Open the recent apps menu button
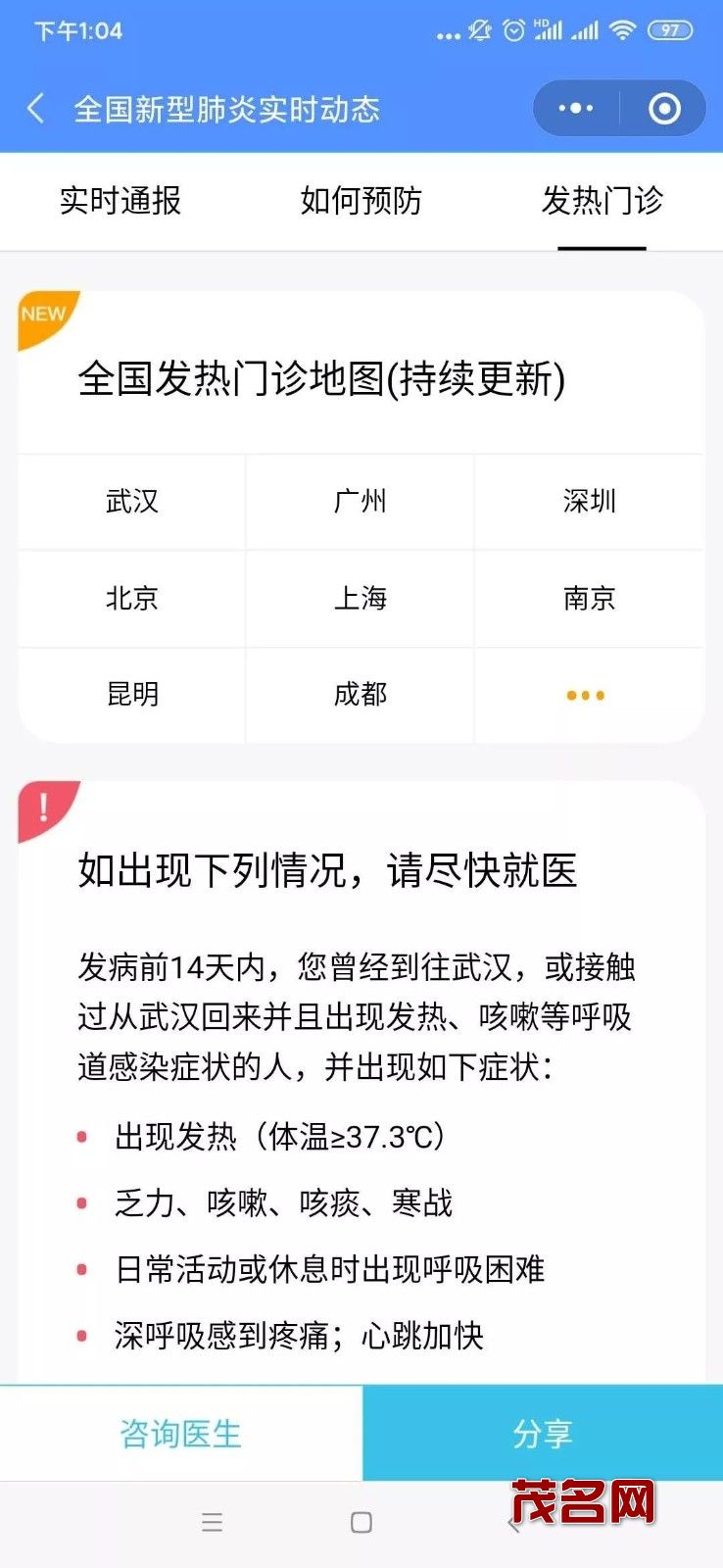The height and width of the screenshot is (1568, 723). pos(212,1522)
